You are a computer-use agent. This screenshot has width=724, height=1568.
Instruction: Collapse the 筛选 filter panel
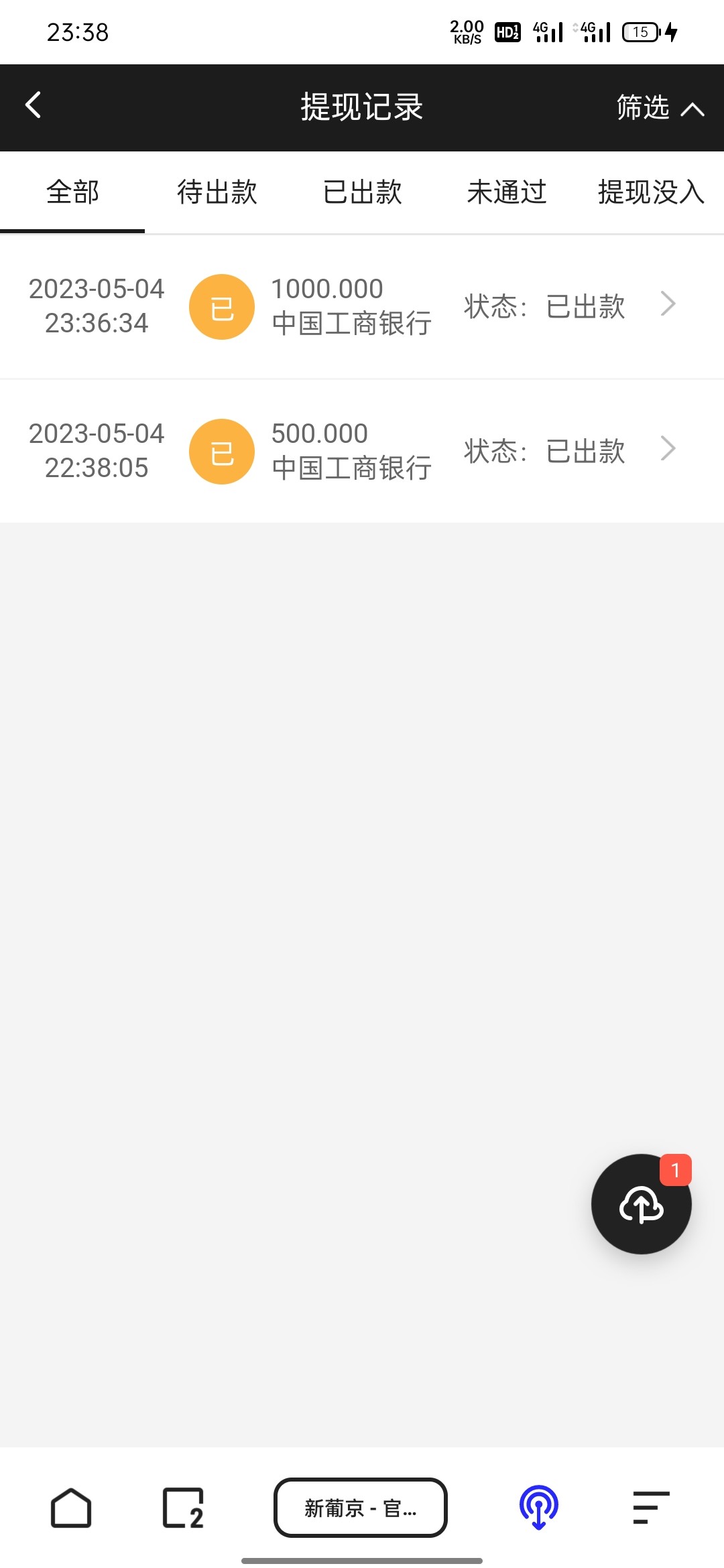click(660, 107)
